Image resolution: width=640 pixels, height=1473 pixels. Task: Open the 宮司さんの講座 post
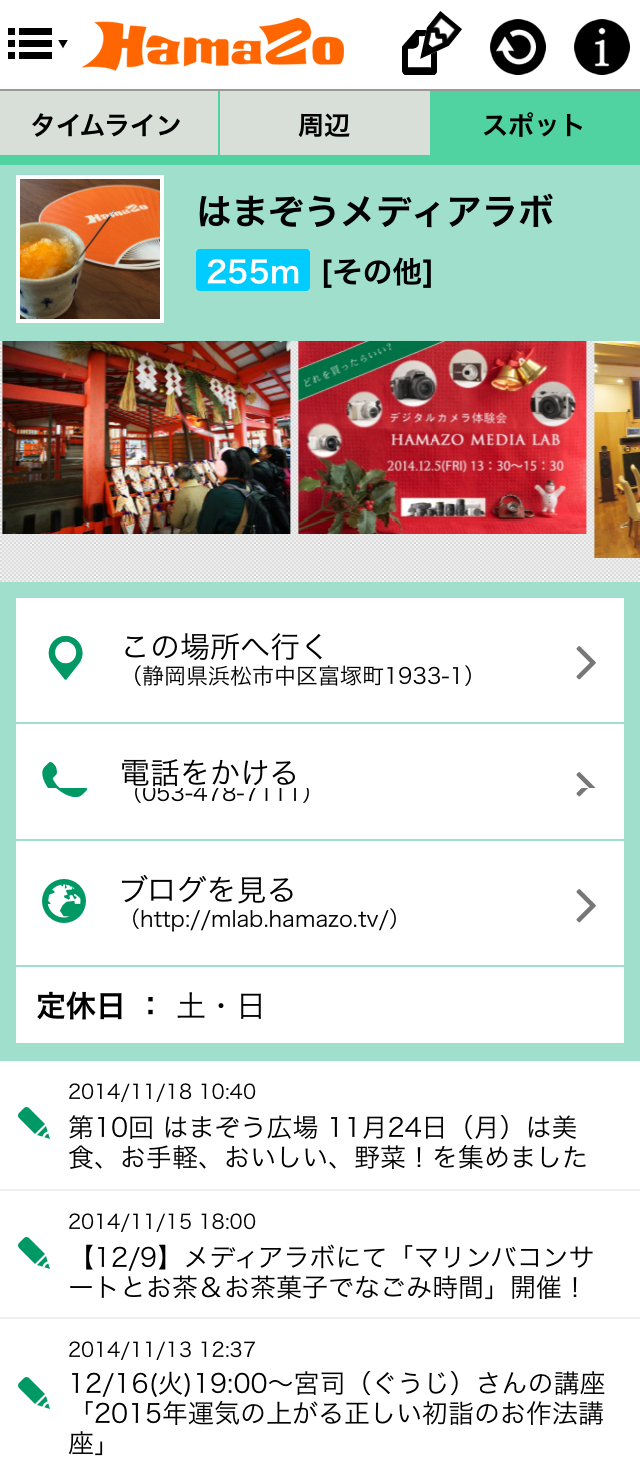[x=319, y=1396]
